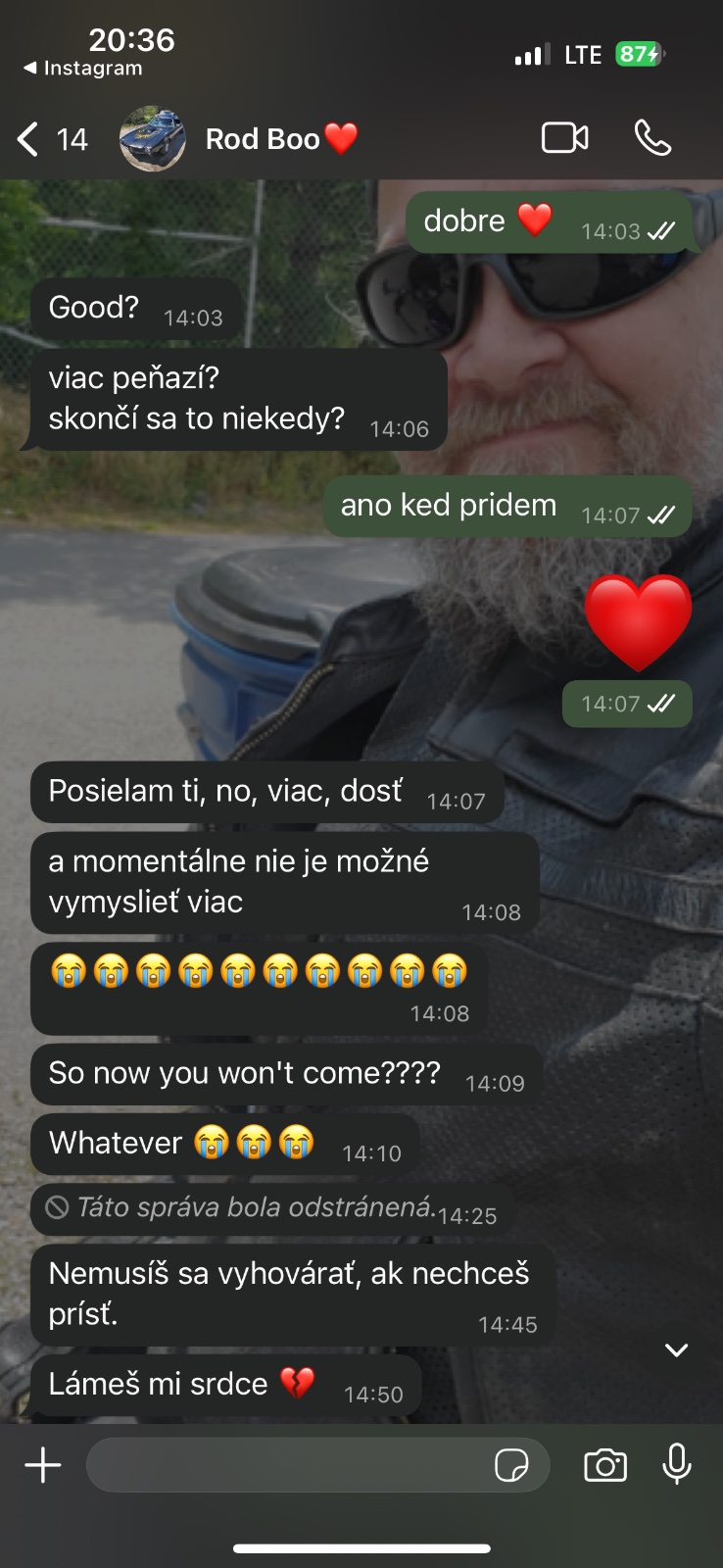
Task: Start a voice call with Rod Boo
Action: pyautogui.click(x=652, y=138)
